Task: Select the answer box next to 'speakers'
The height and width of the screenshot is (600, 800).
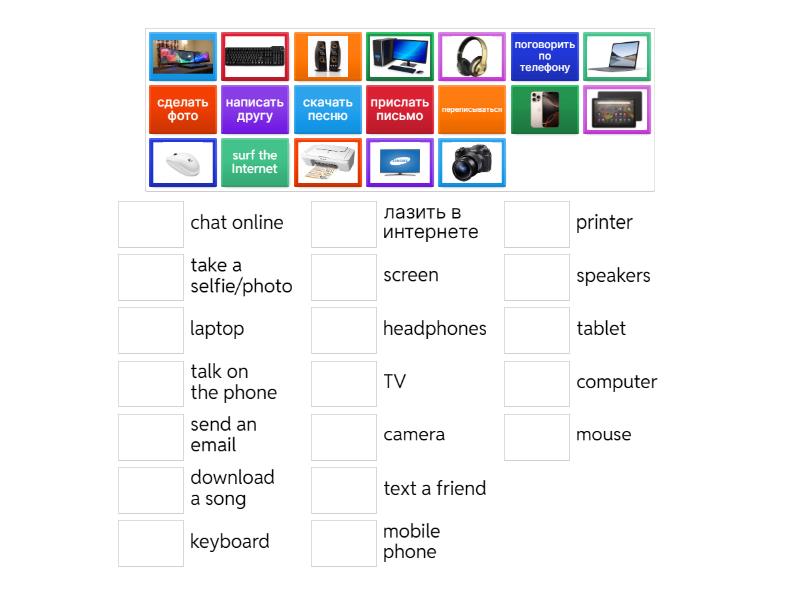Action: tap(537, 277)
